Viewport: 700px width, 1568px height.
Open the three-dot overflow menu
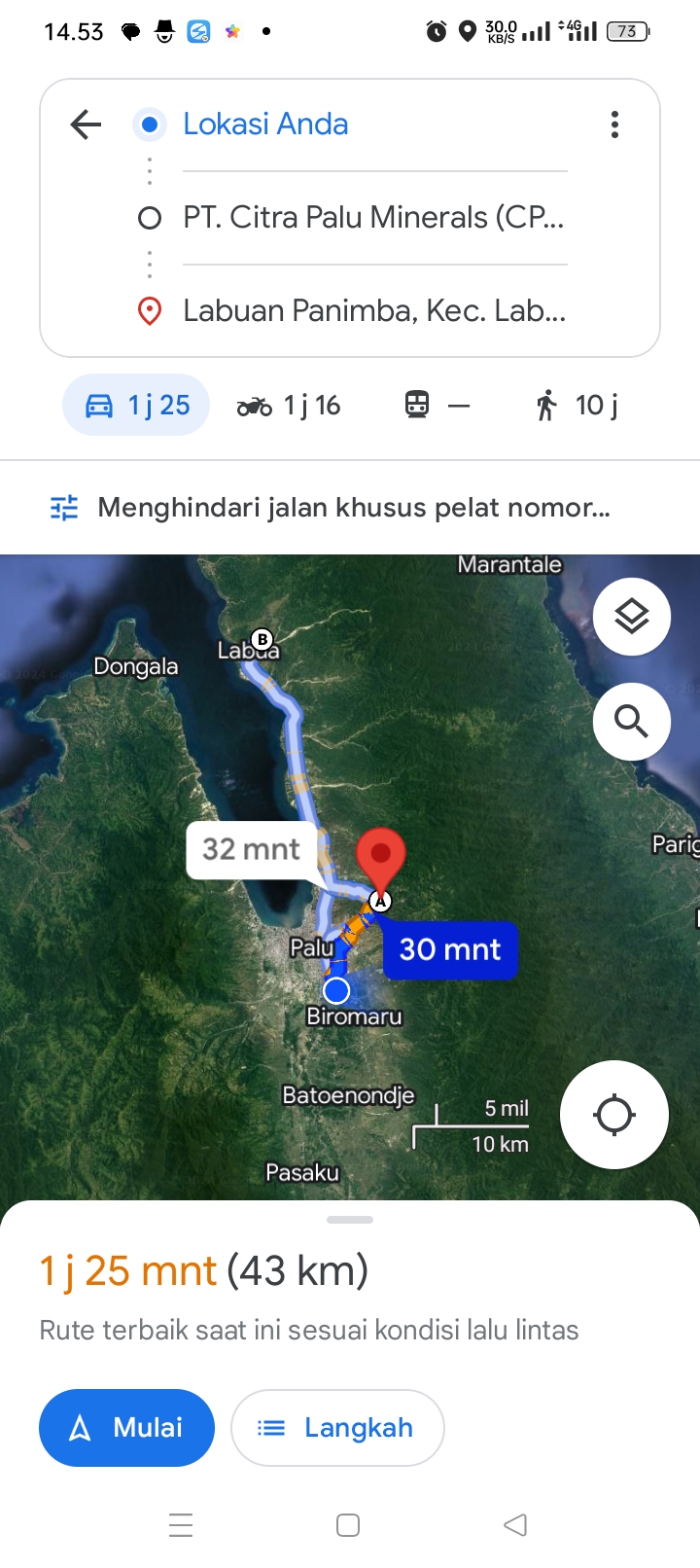click(x=614, y=125)
